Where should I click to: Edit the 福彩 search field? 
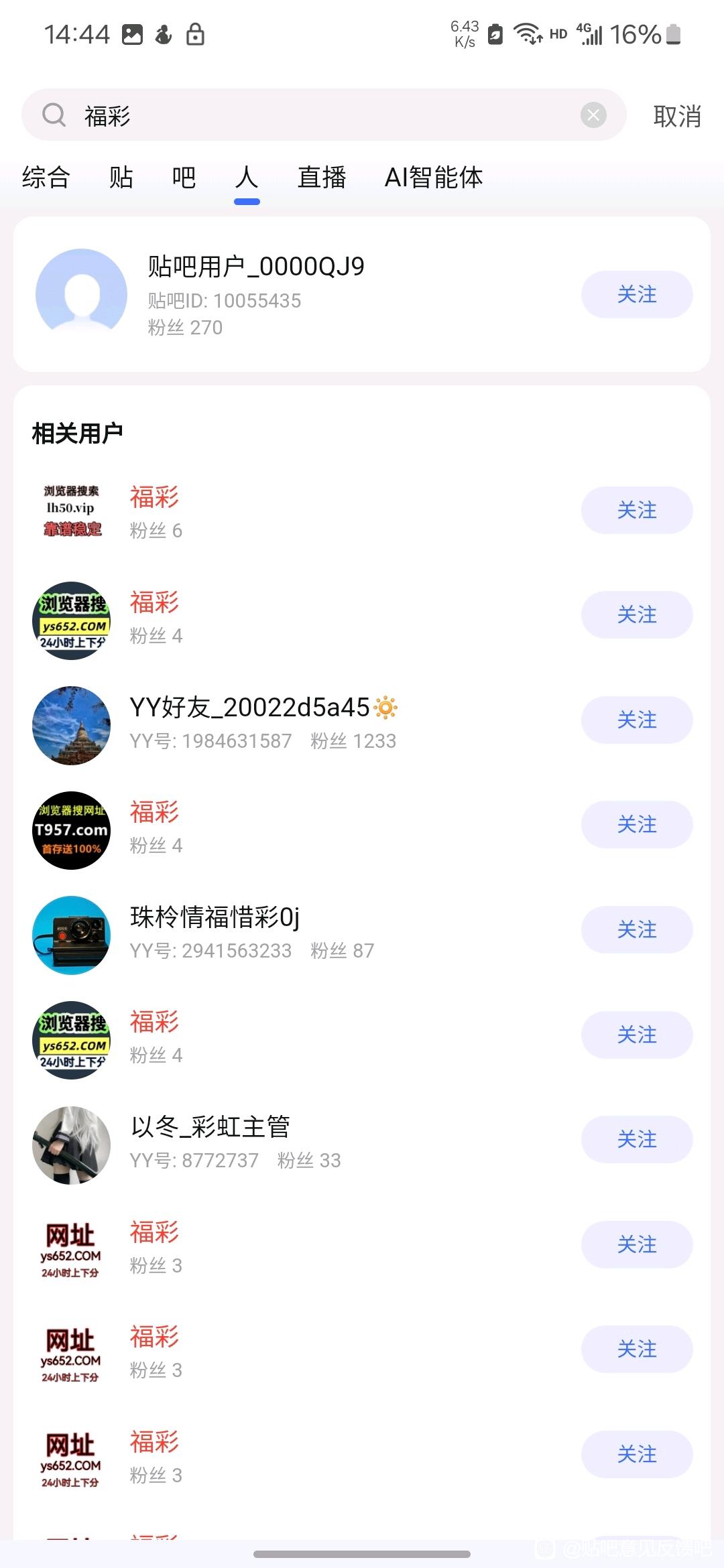(322, 115)
